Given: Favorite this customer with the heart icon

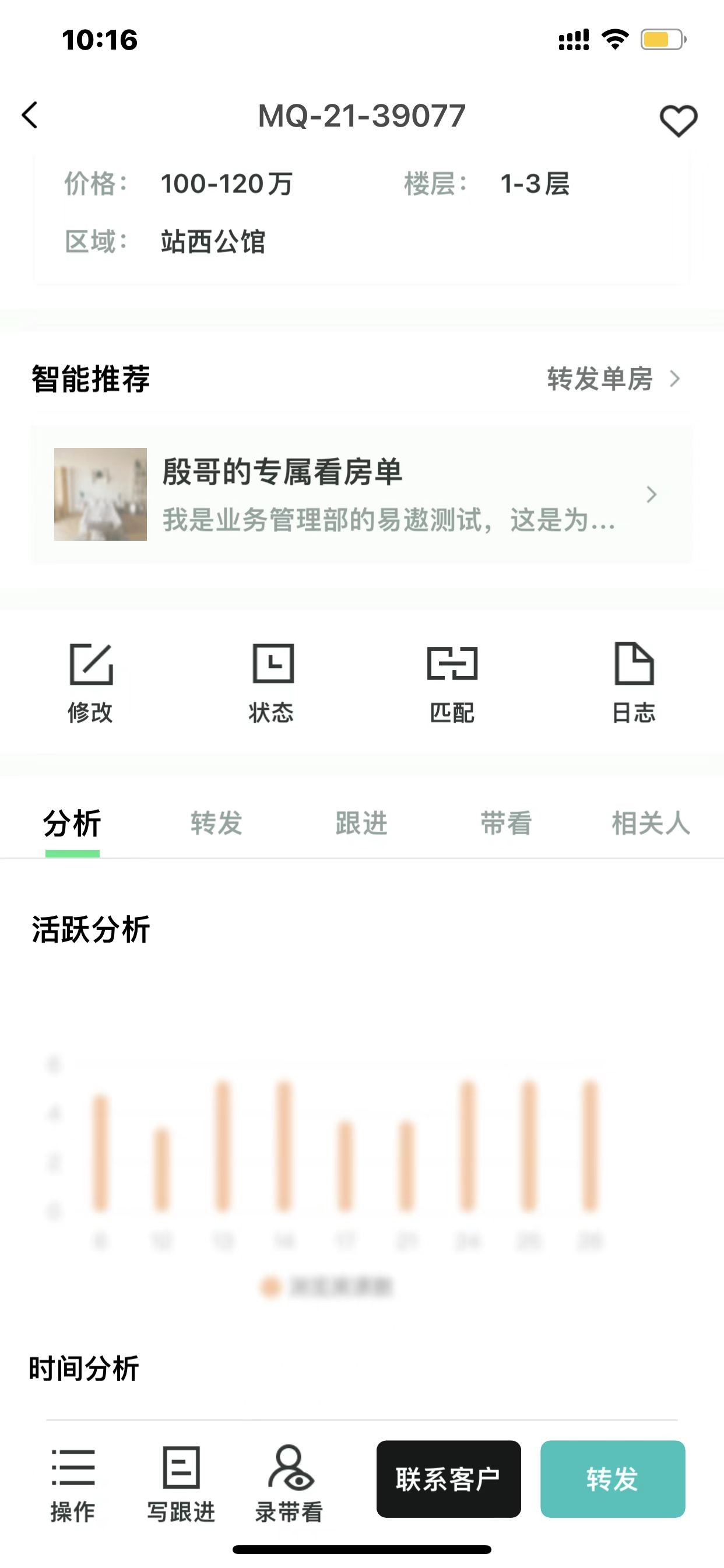Looking at the screenshot, I should [x=678, y=120].
